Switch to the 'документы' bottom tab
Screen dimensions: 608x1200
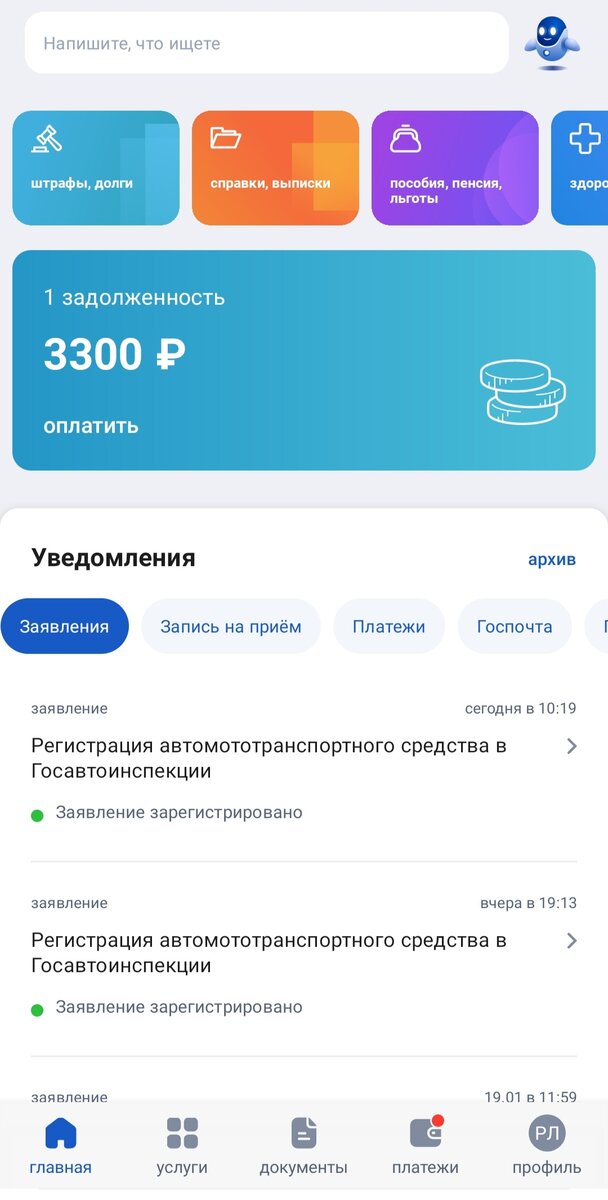(303, 1147)
